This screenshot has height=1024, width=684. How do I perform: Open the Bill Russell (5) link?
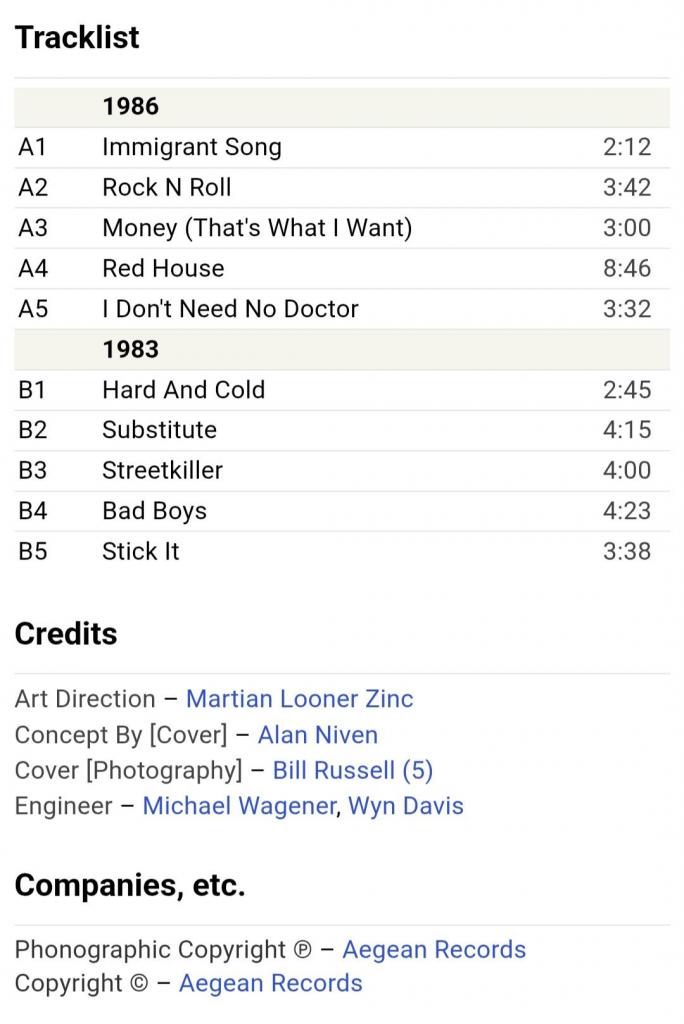click(x=352, y=770)
